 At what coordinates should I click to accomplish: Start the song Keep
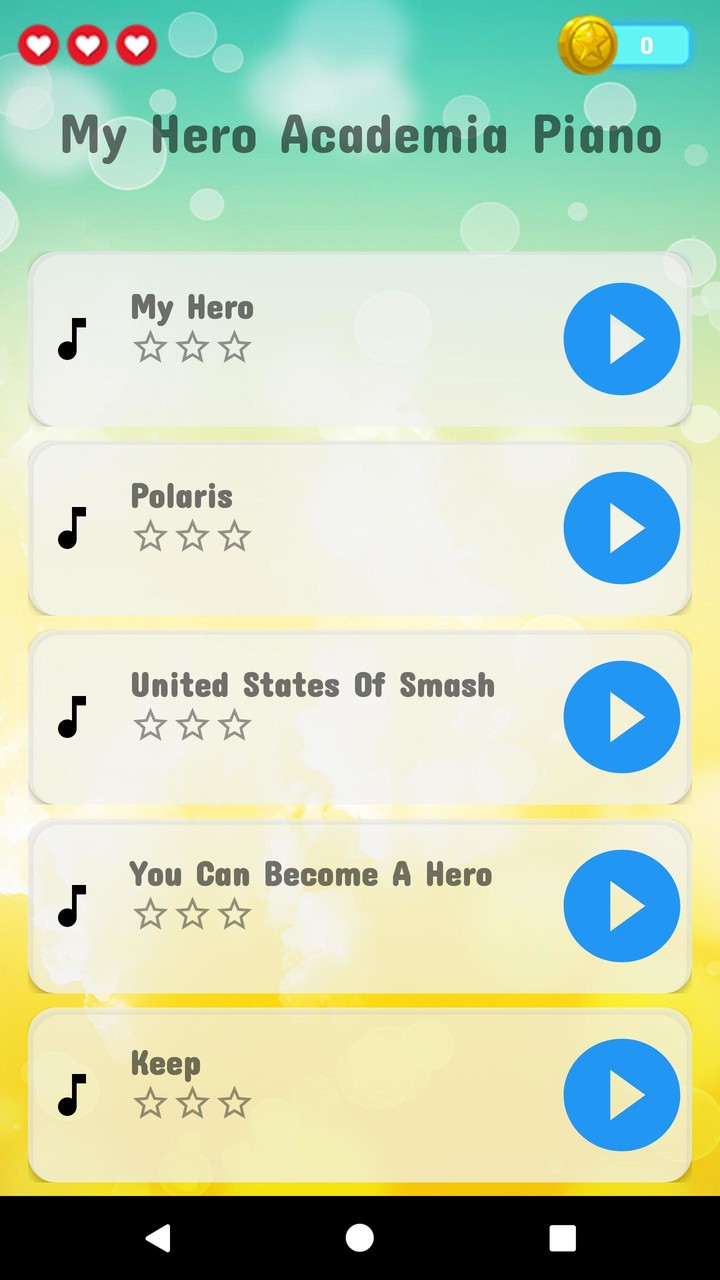[622, 1095]
